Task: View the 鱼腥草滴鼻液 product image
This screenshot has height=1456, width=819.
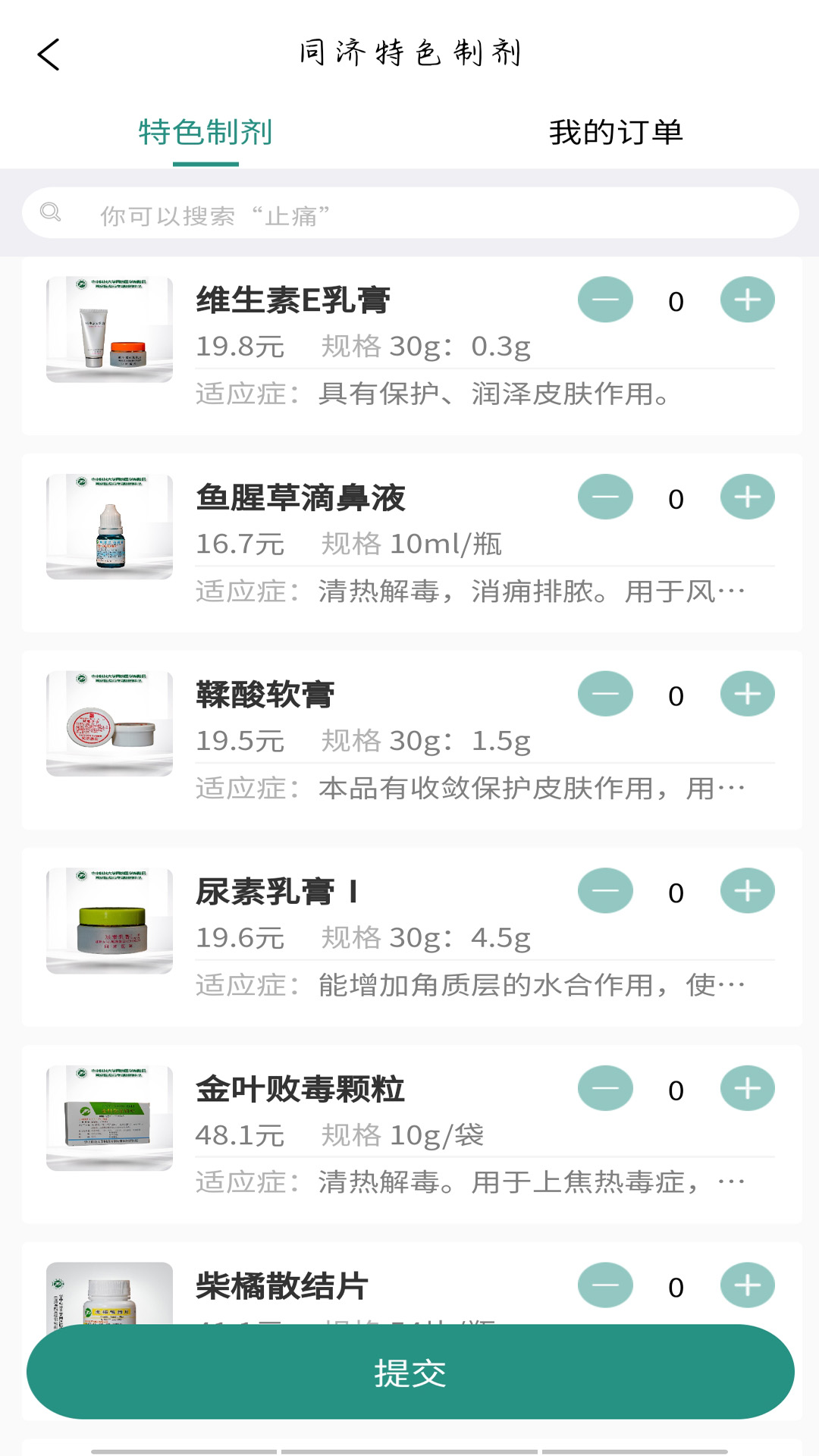Action: pos(108,526)
